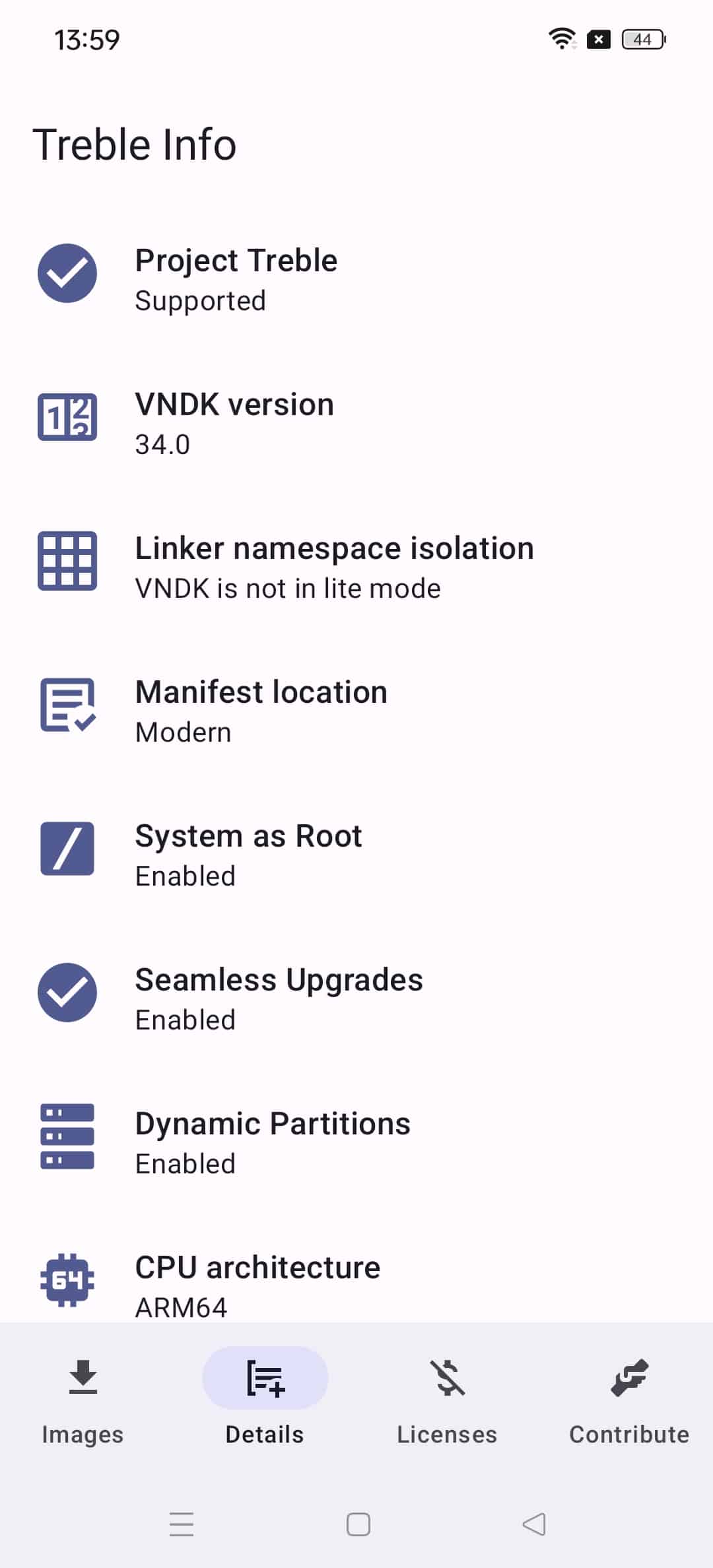
Task: Open the System as Root entry
Action: pos(356,855)
